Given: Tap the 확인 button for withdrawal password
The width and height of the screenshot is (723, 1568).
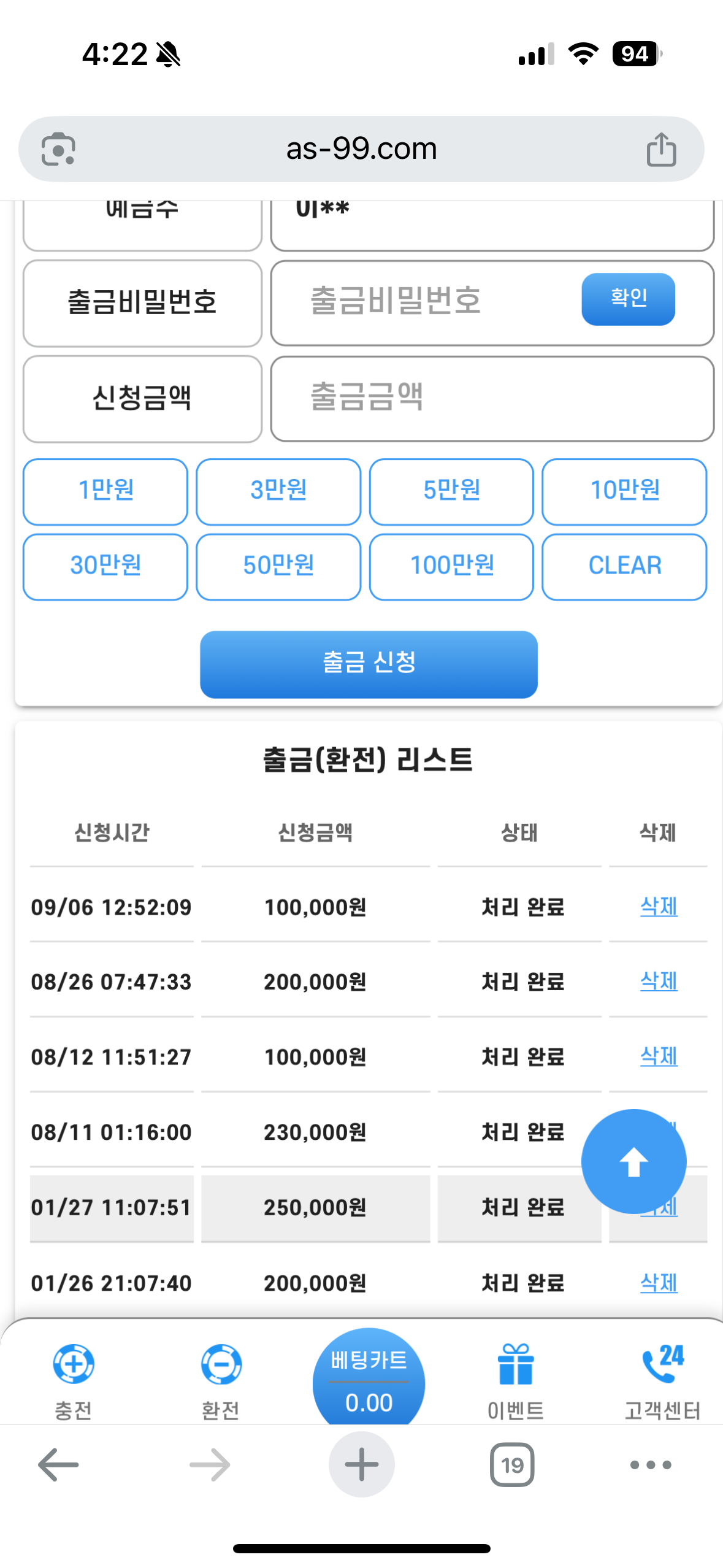Looking at the screenshot, I should 627,299.
